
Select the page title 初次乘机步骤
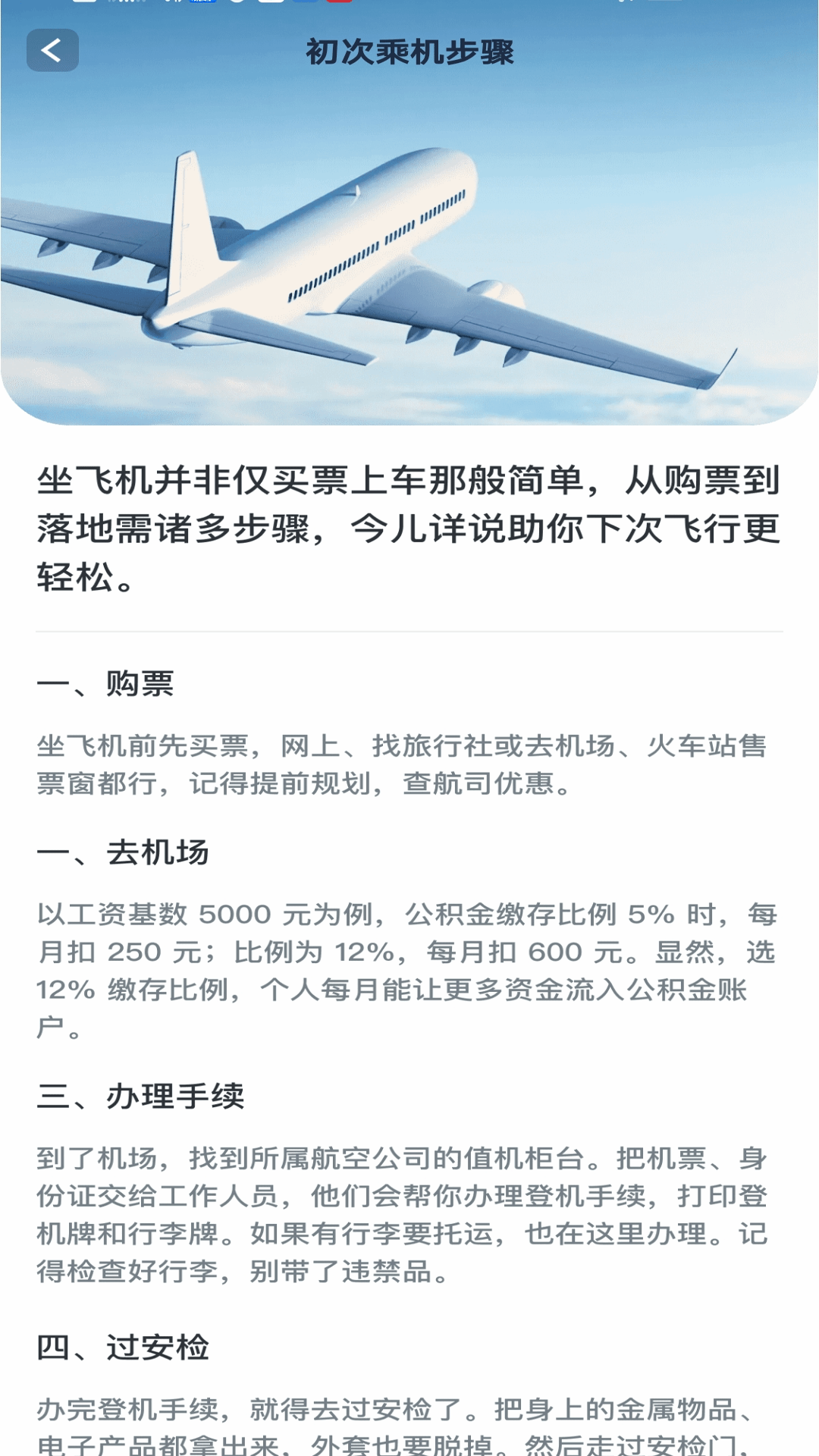coord(409,50)
